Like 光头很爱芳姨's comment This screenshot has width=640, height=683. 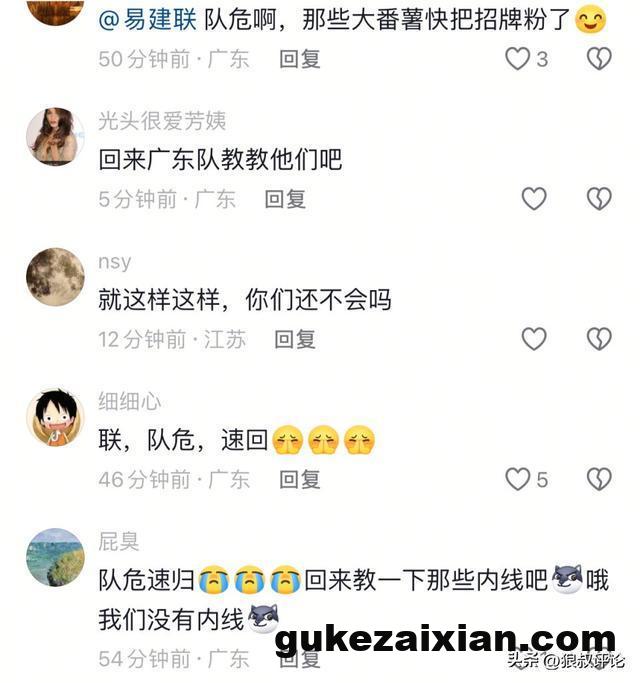tap(534, 199)
